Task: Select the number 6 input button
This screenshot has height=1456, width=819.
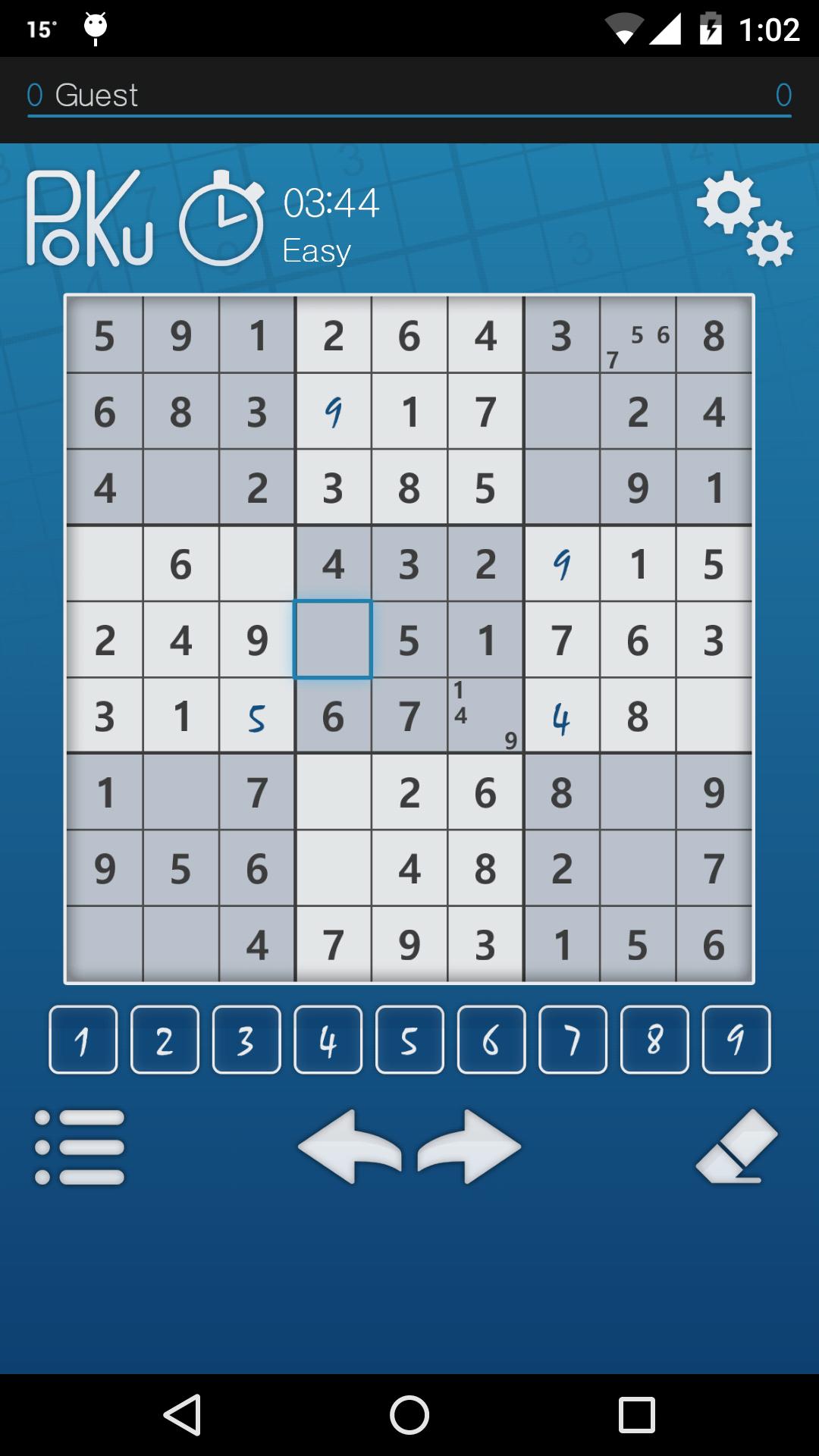Action: pyautogui.click(x=491, y=1040)
